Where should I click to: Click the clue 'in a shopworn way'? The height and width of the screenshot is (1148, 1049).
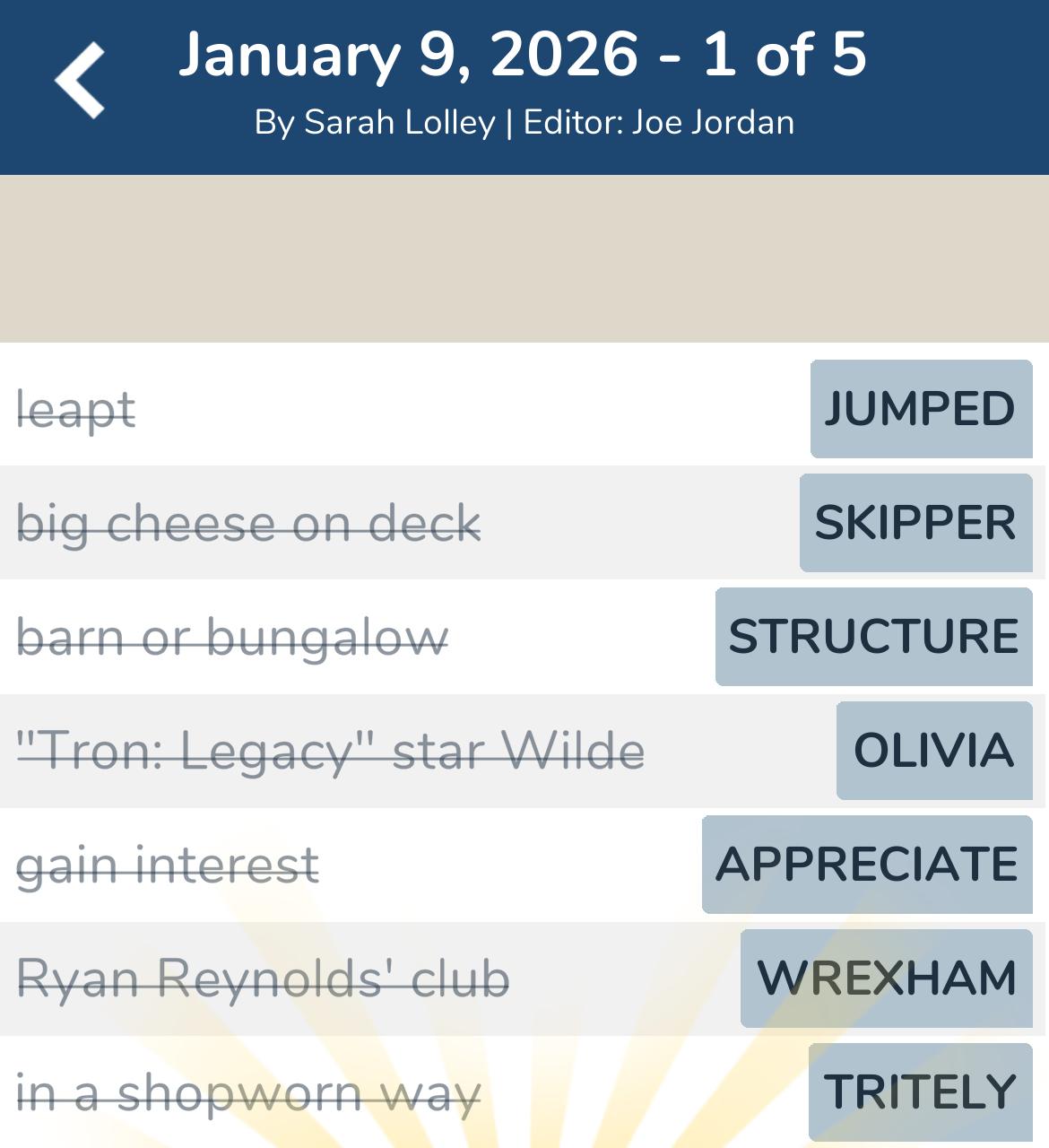[x=248, y=1091]
